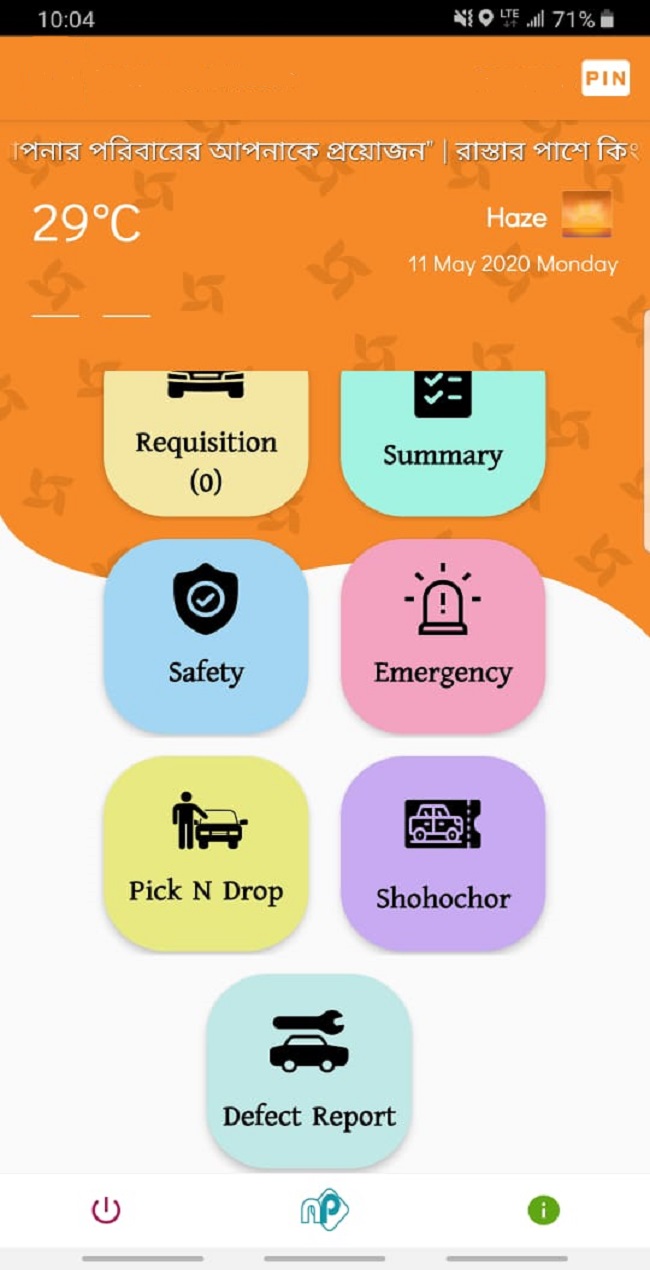Open the Defect Report tile

(309, 1070)
